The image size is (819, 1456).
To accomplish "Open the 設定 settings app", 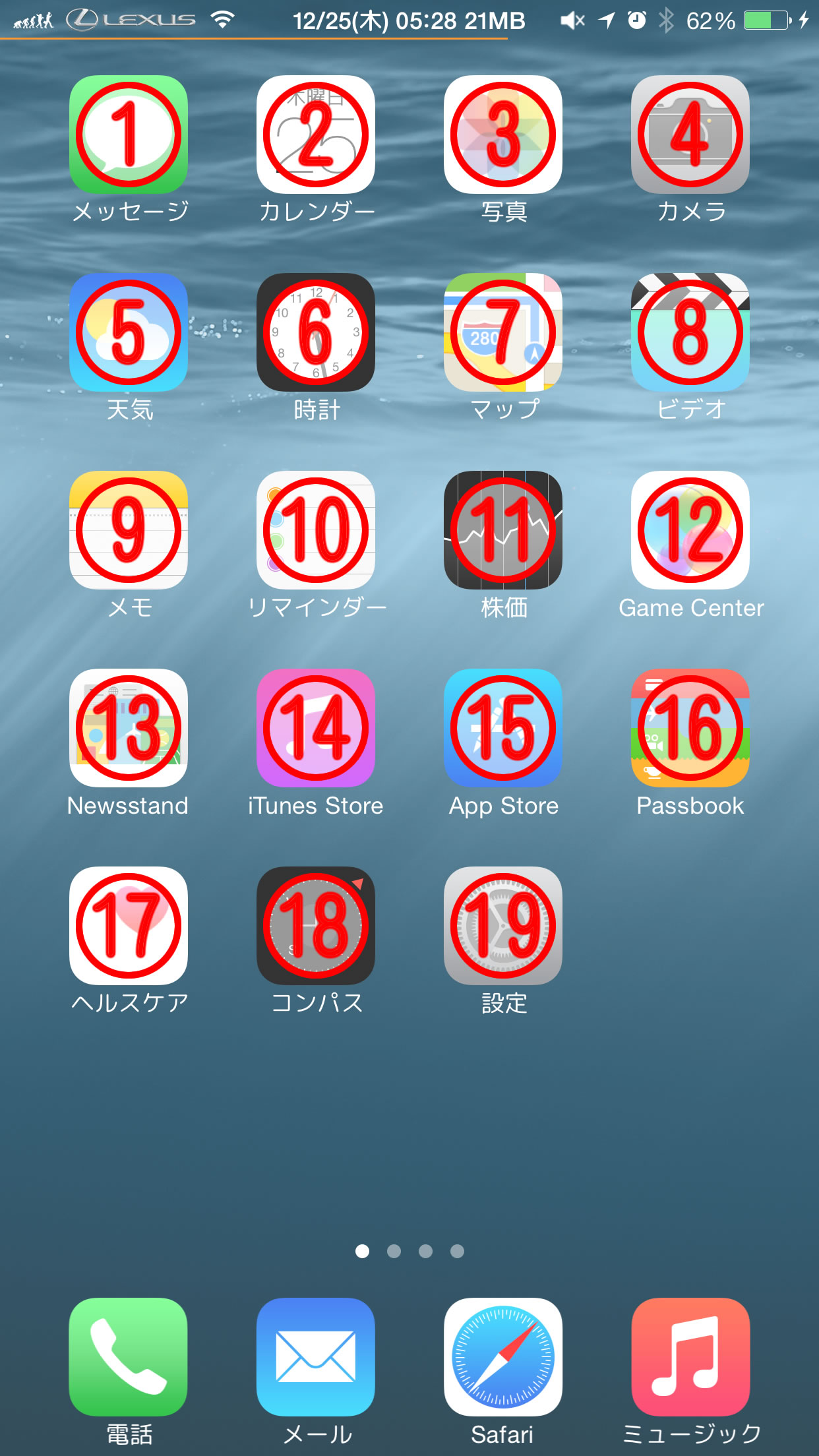I will (503, 926).
